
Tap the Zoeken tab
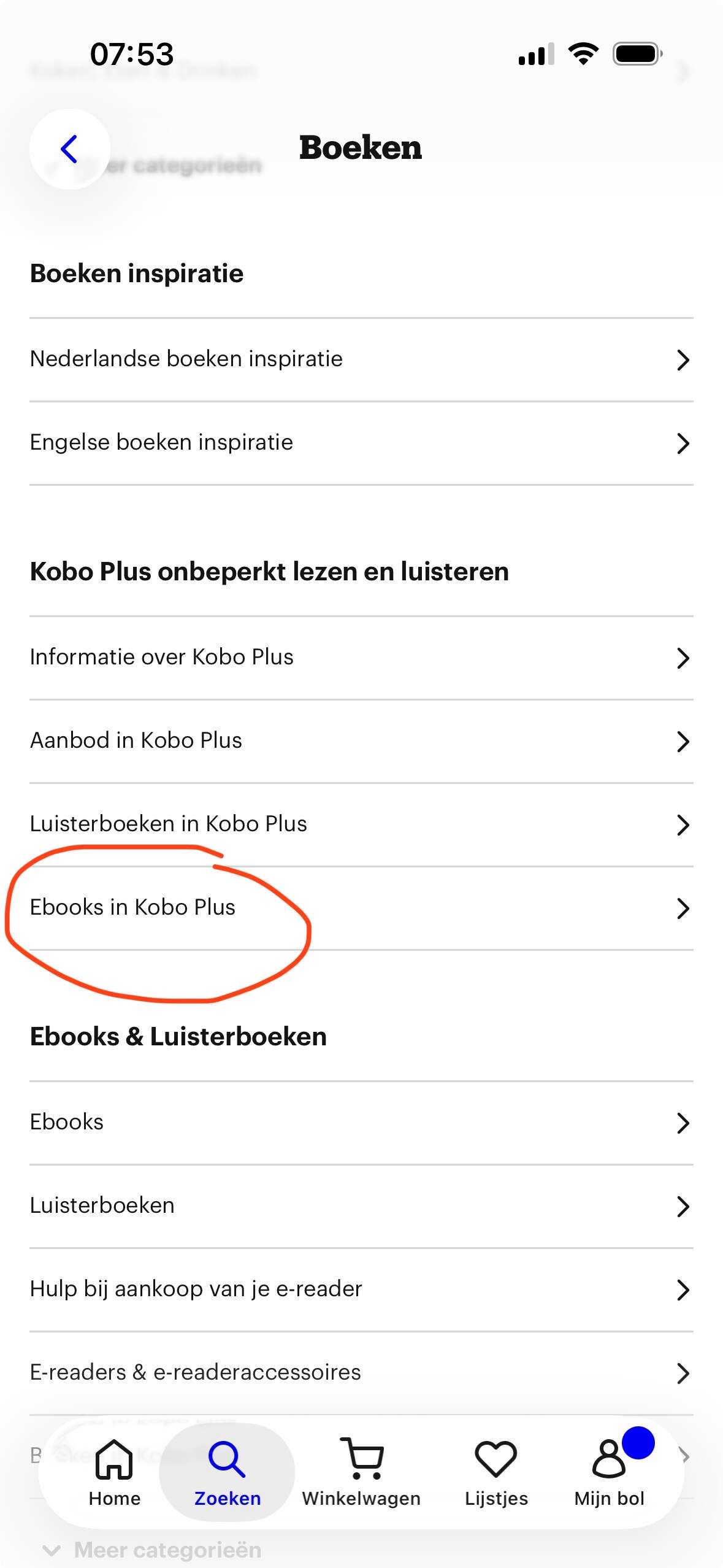(227, 1472)
